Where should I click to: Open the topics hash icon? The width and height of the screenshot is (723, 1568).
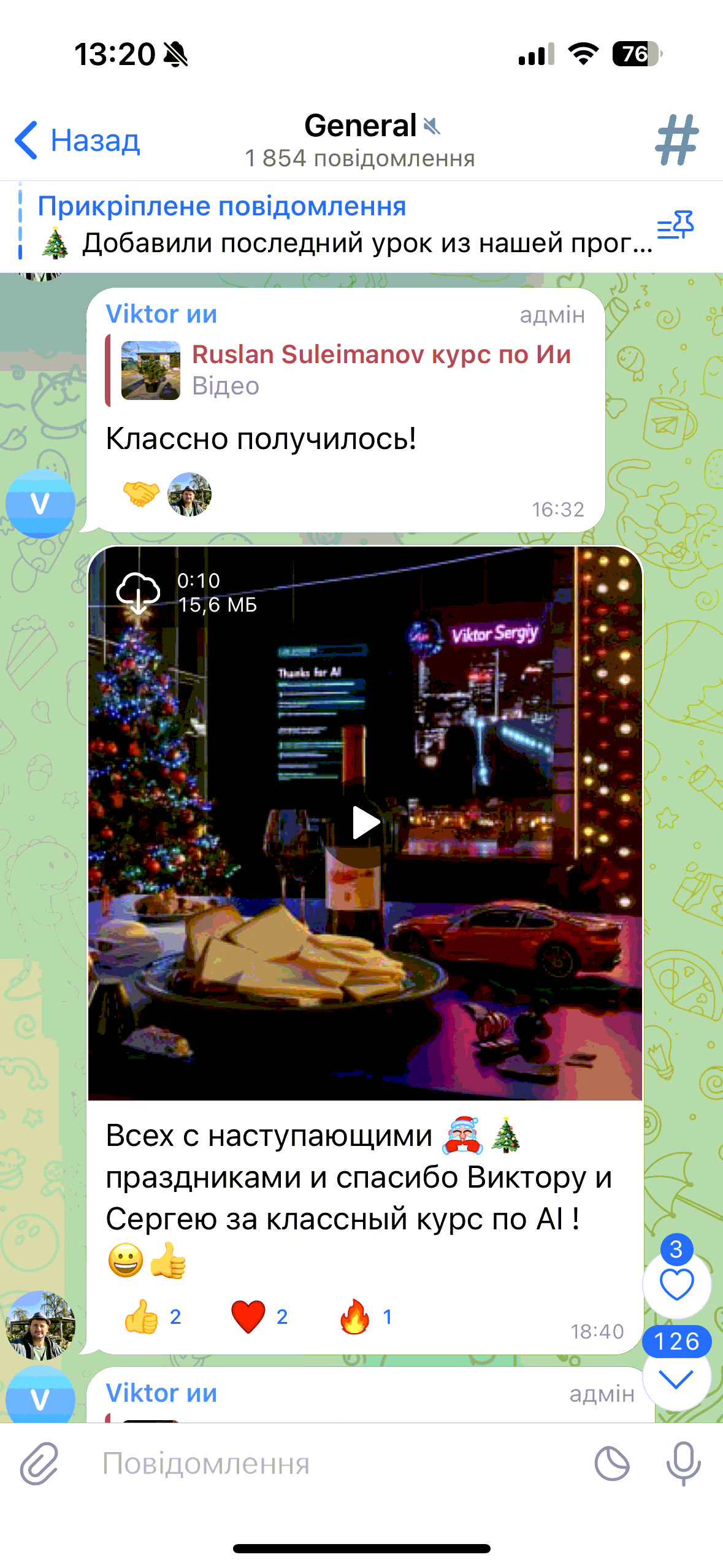(676, 140)
